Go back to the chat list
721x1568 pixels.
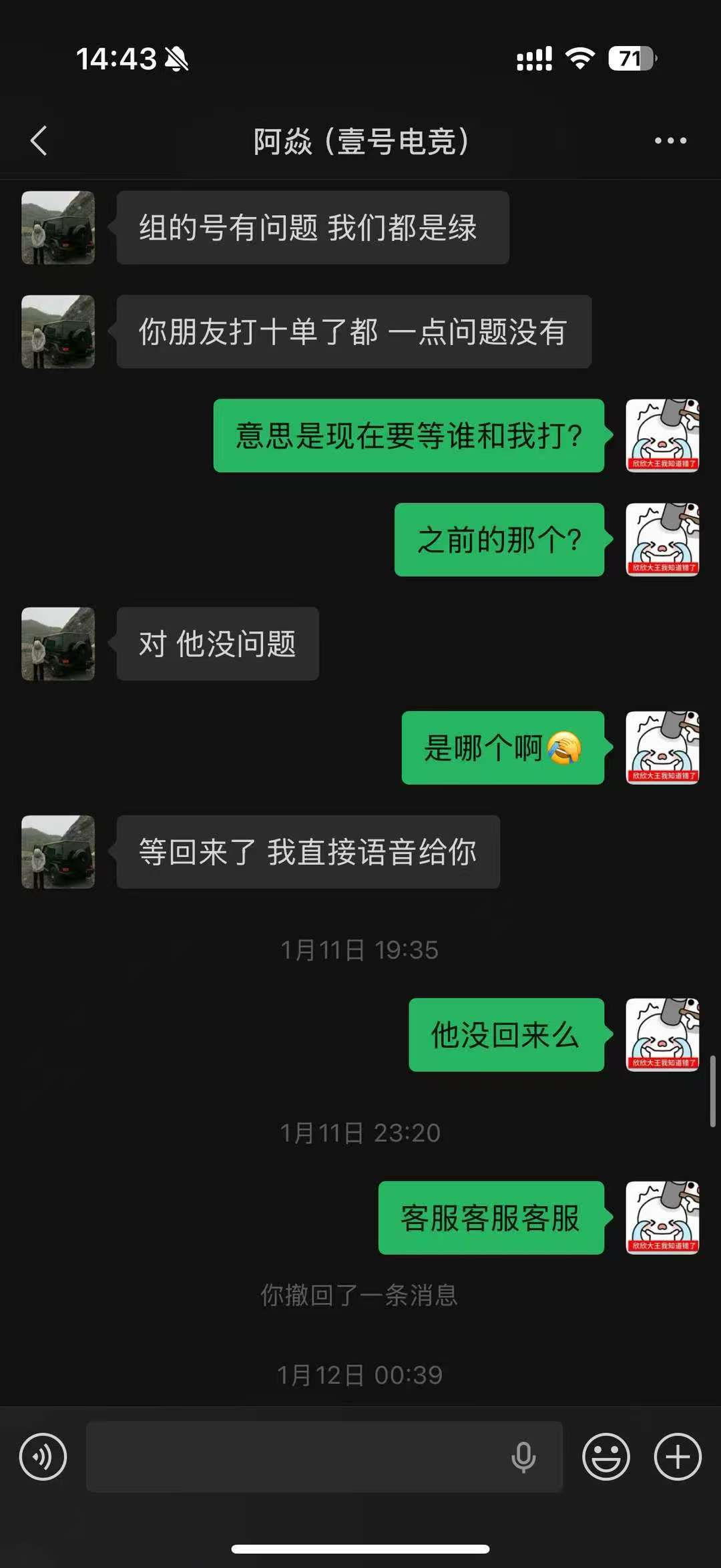39,141
